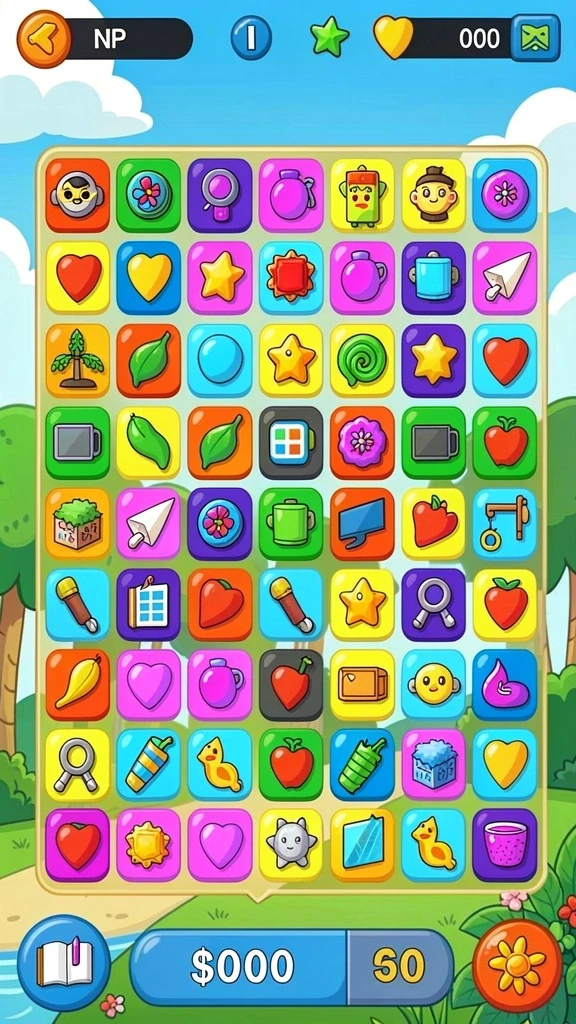
Task: Select the notebook grid tile
Action: click(x=149, y=604)
